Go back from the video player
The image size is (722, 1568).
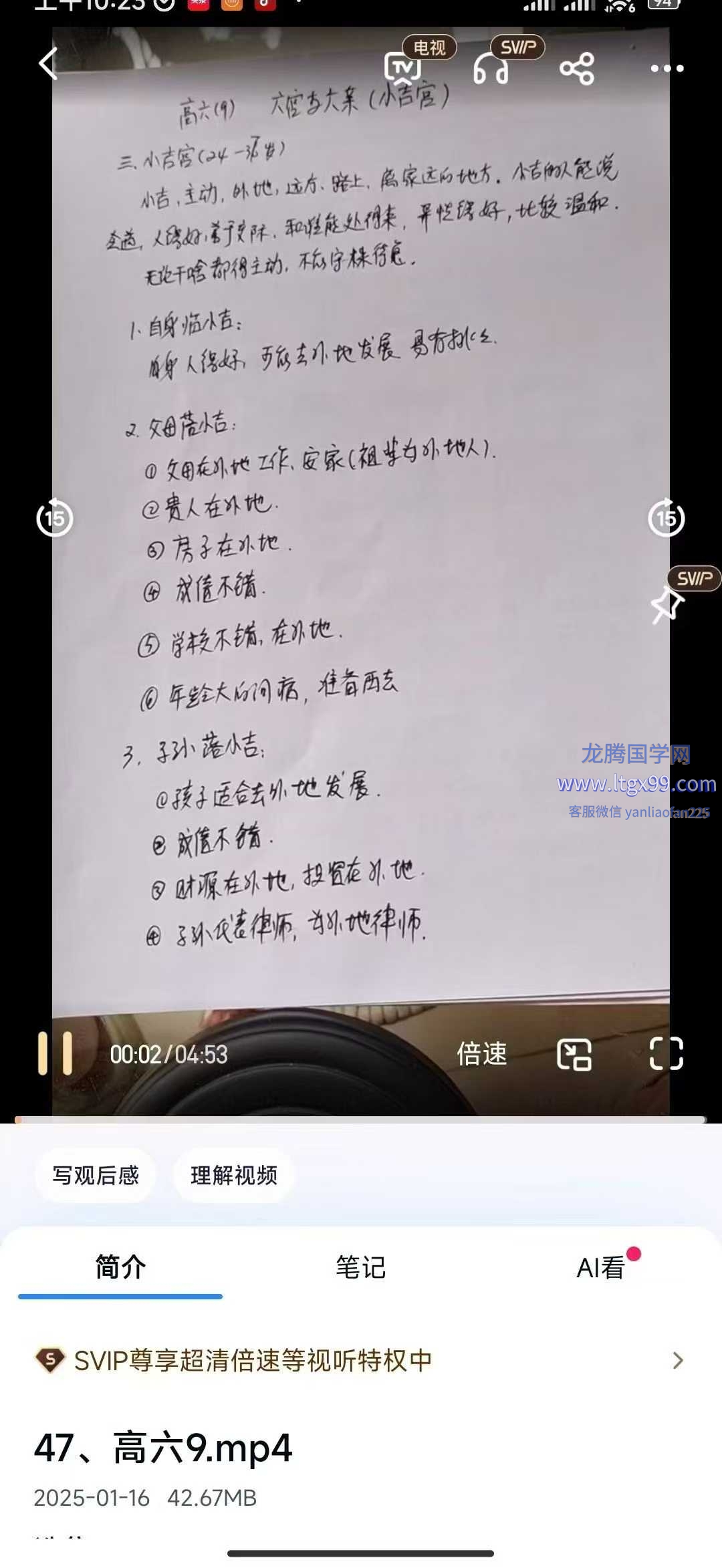[48, 64]
